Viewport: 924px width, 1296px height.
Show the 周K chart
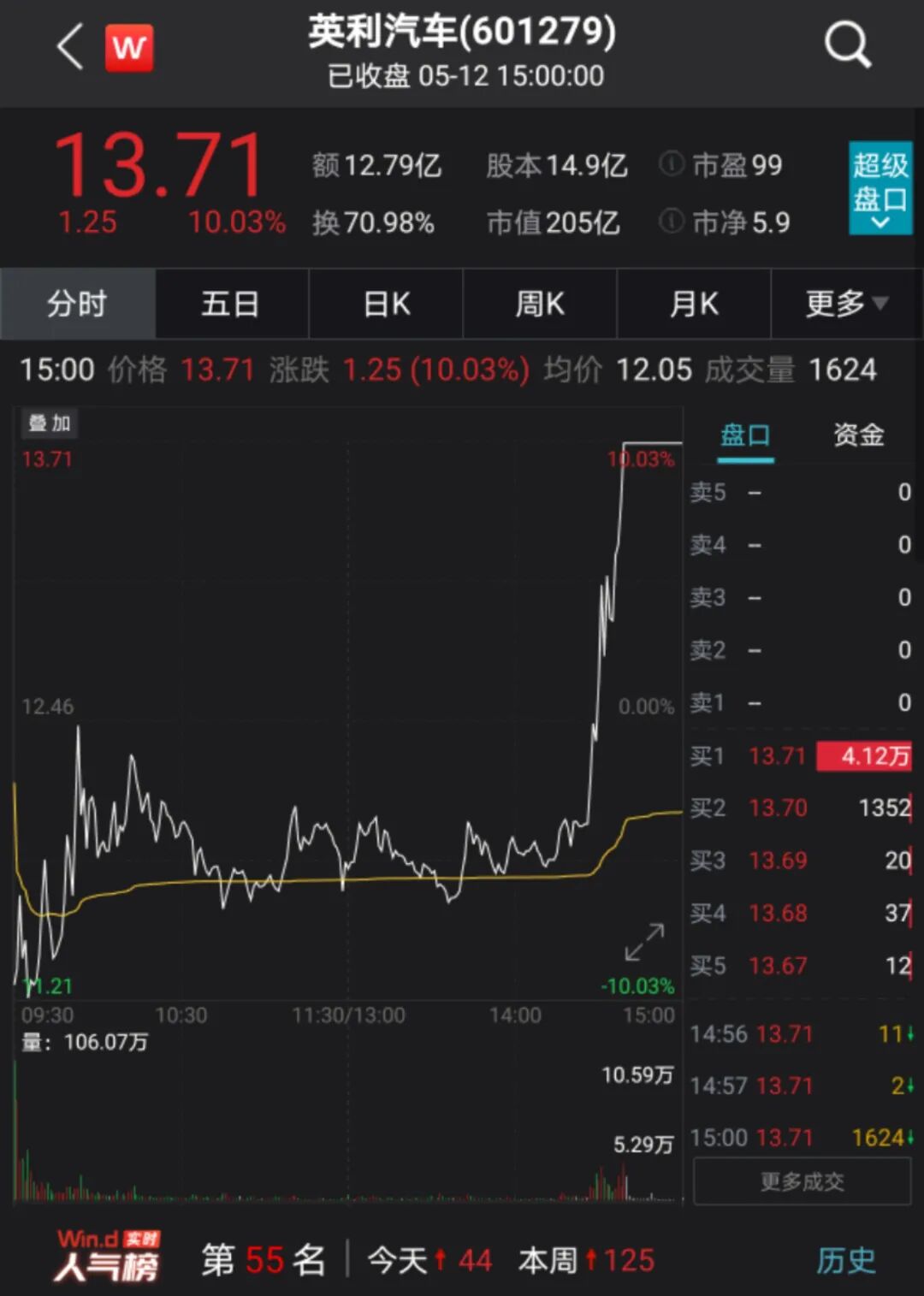[x=540, y=304]
